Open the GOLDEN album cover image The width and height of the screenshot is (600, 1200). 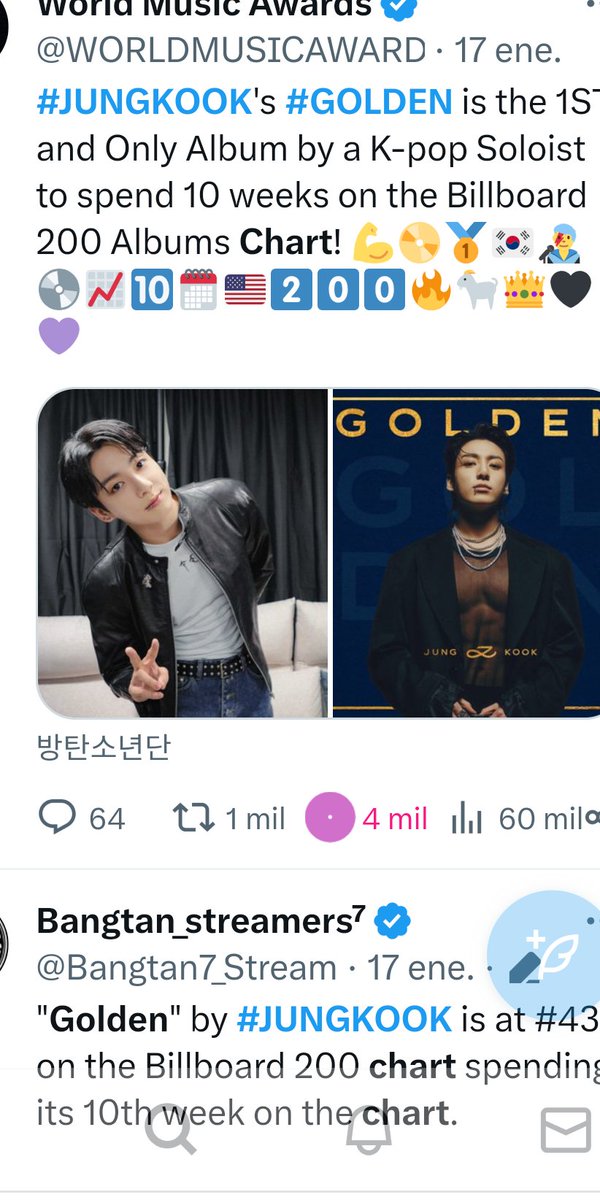pyautogui.click(x=466, y=553)
